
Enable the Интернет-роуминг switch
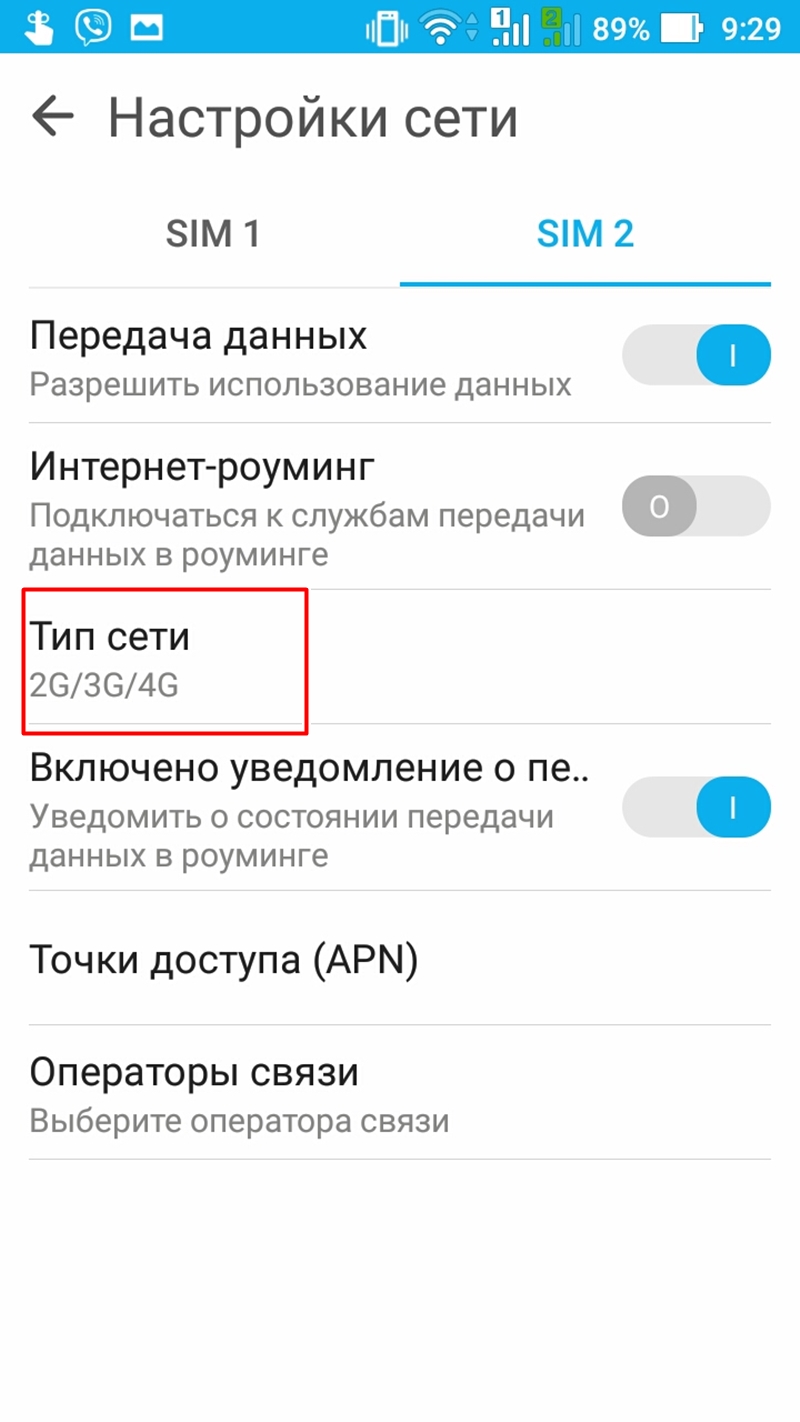pos(696,506)
